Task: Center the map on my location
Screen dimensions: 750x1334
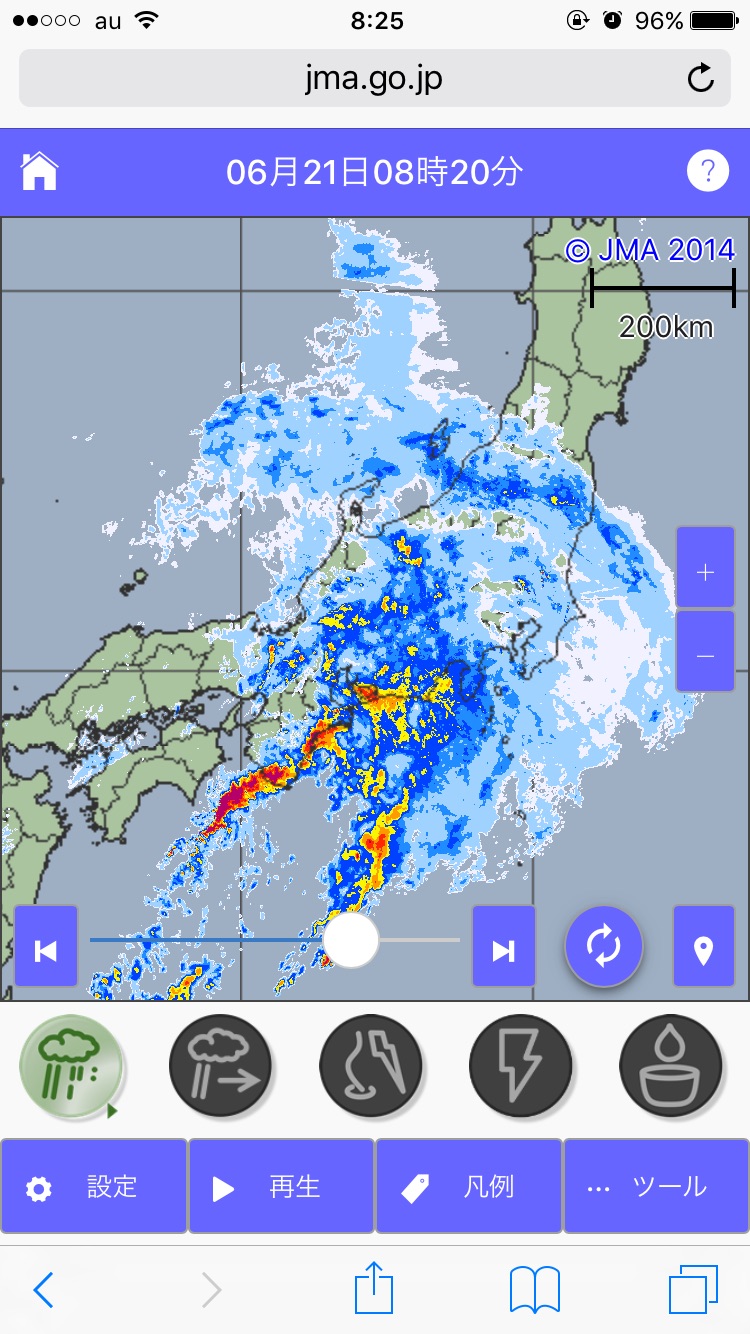Action: 704,947
